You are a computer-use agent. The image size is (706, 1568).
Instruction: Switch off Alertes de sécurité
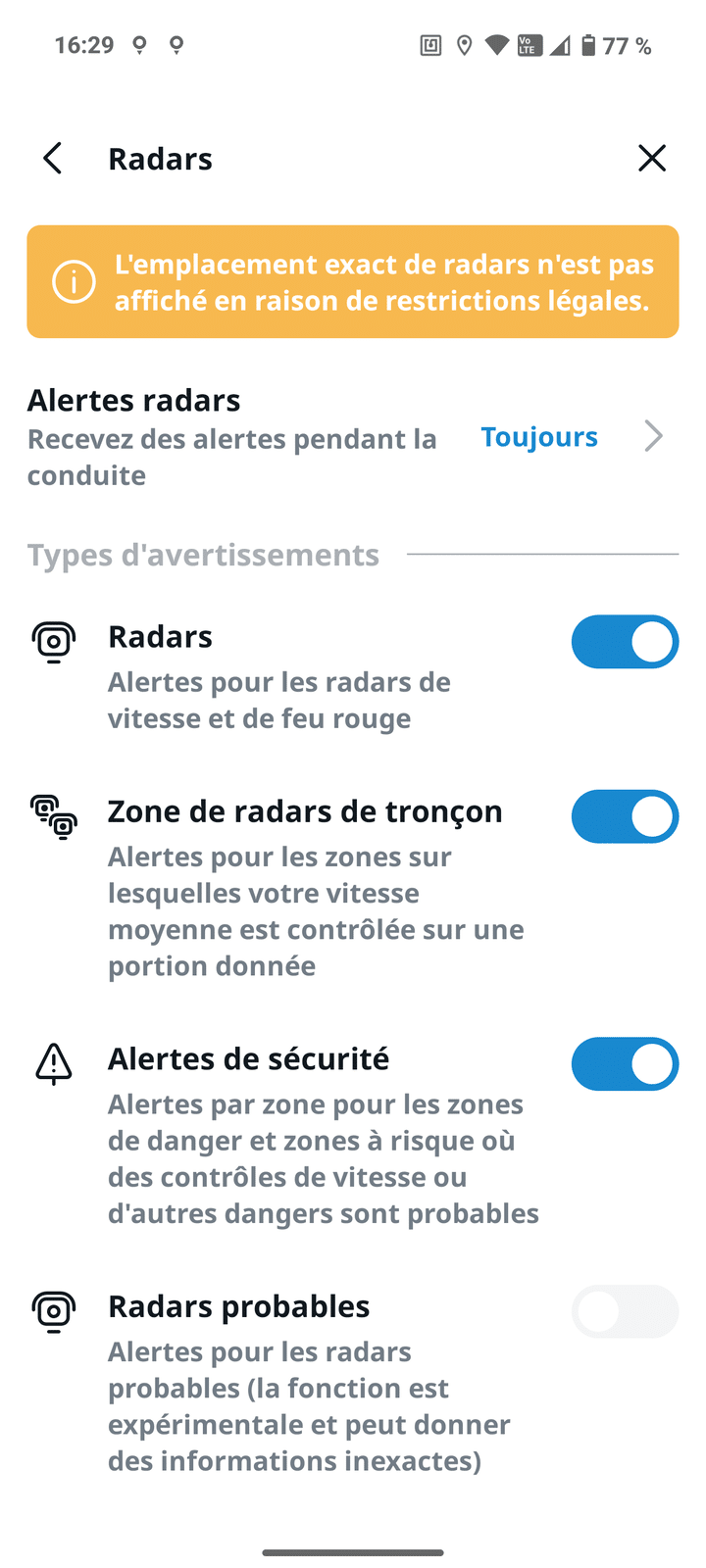pyautogui.click(x=625, y=1064)
